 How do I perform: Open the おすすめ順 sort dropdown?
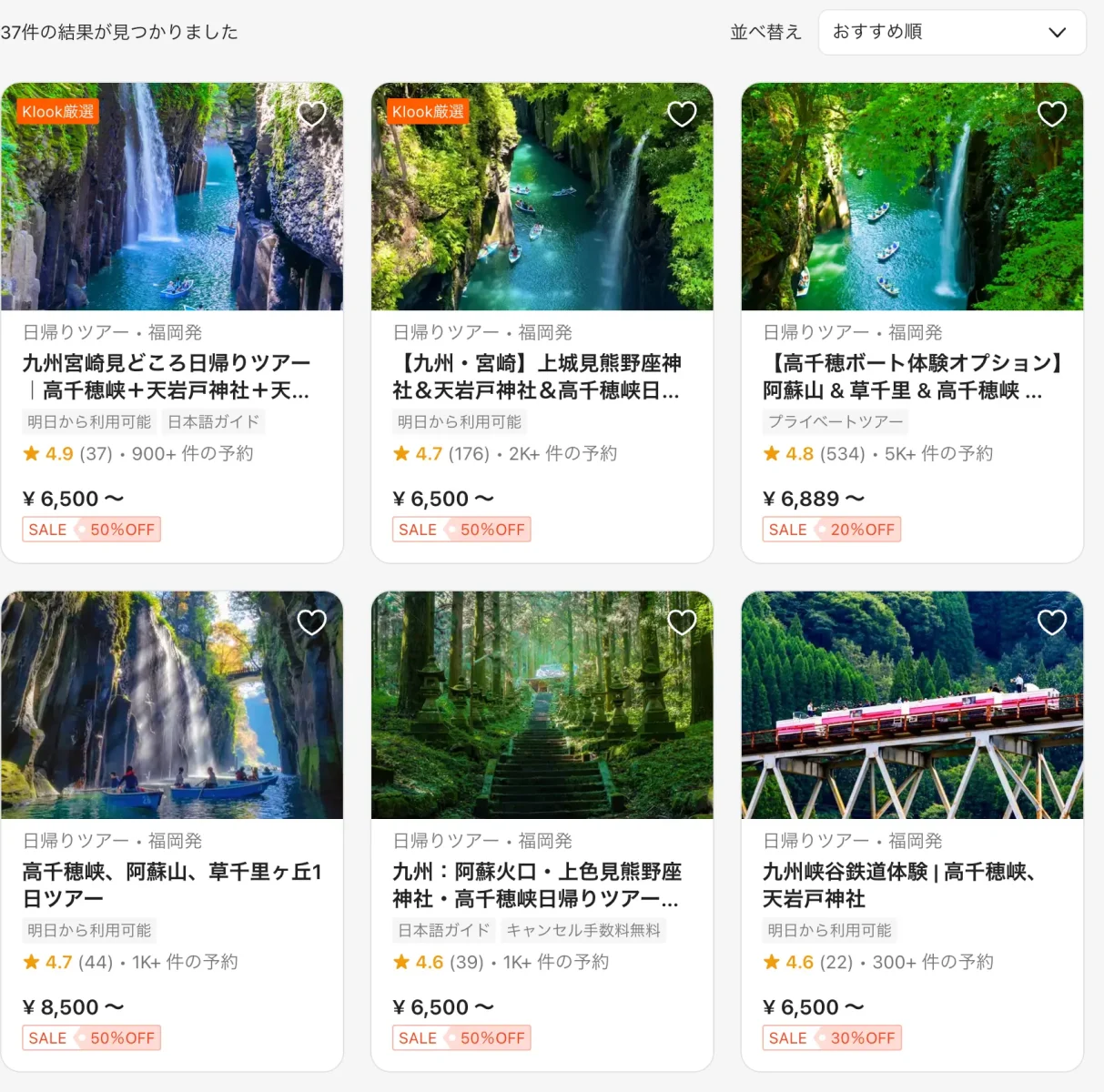[x=951, y=33]
